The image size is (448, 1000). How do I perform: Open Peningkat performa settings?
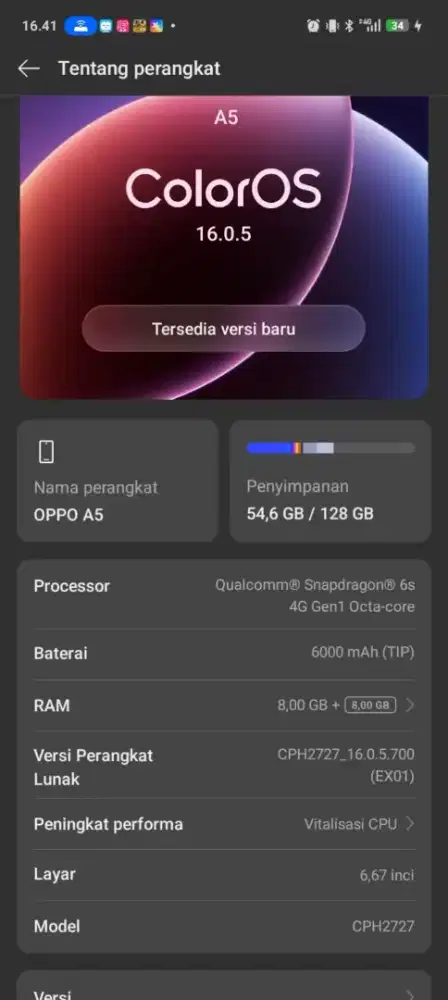pyautogui.click(x=224, y=823)
